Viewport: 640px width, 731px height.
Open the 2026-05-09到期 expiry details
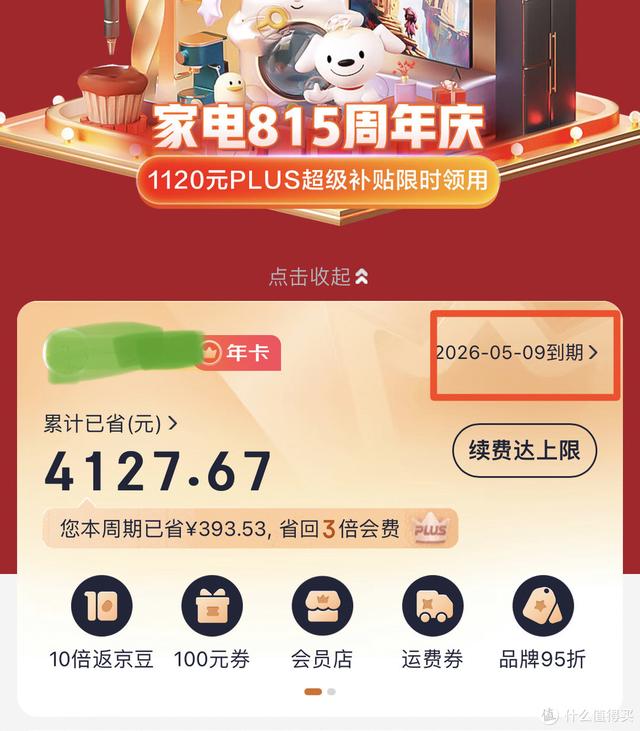pyautogui.click(x=517, y=353)
